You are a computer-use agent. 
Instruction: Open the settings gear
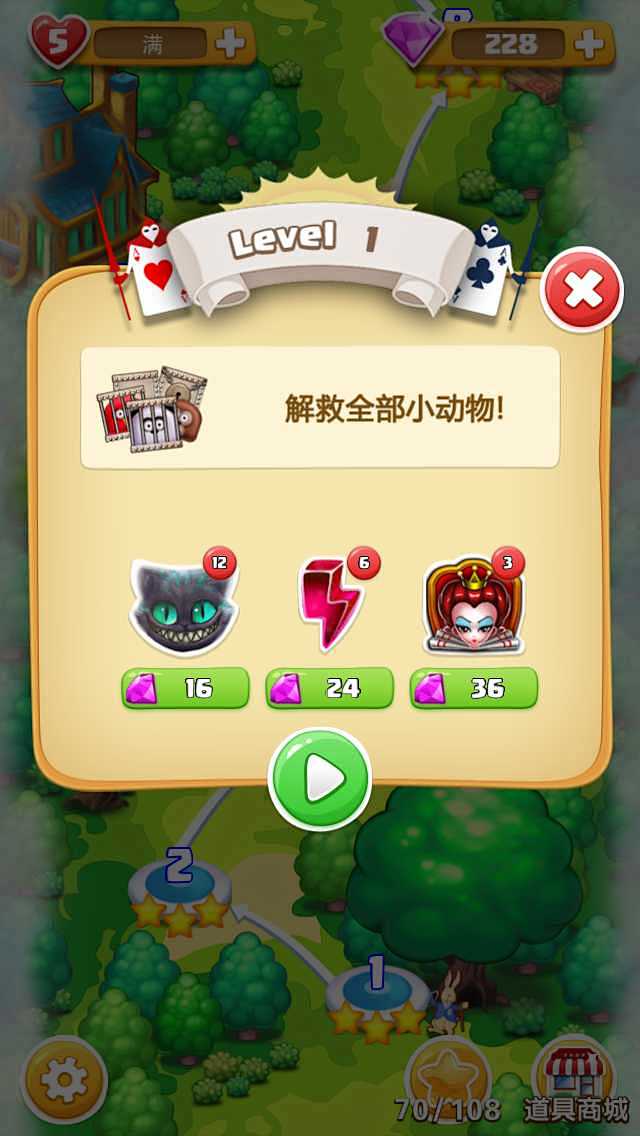click(64, 1081)
